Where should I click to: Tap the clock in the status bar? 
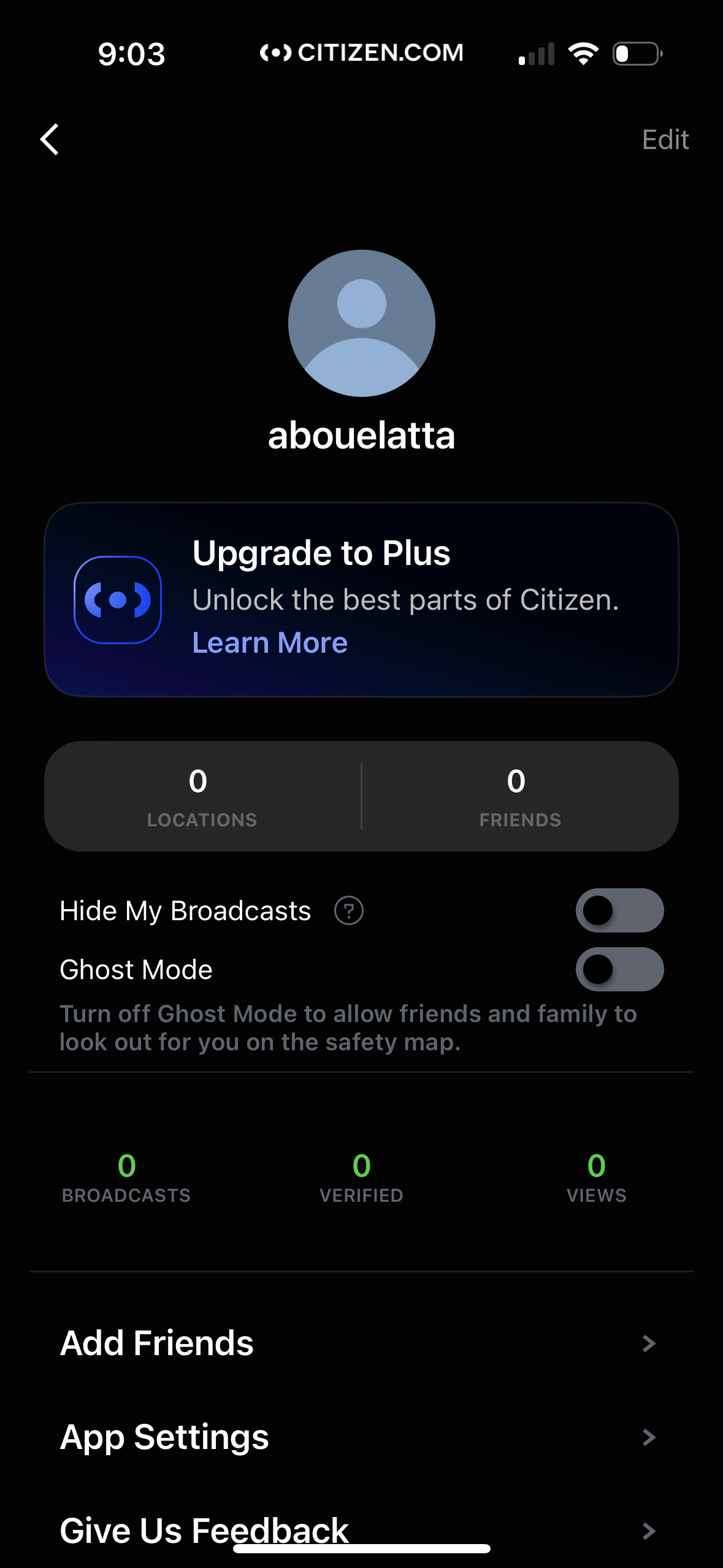coord(130,54)
